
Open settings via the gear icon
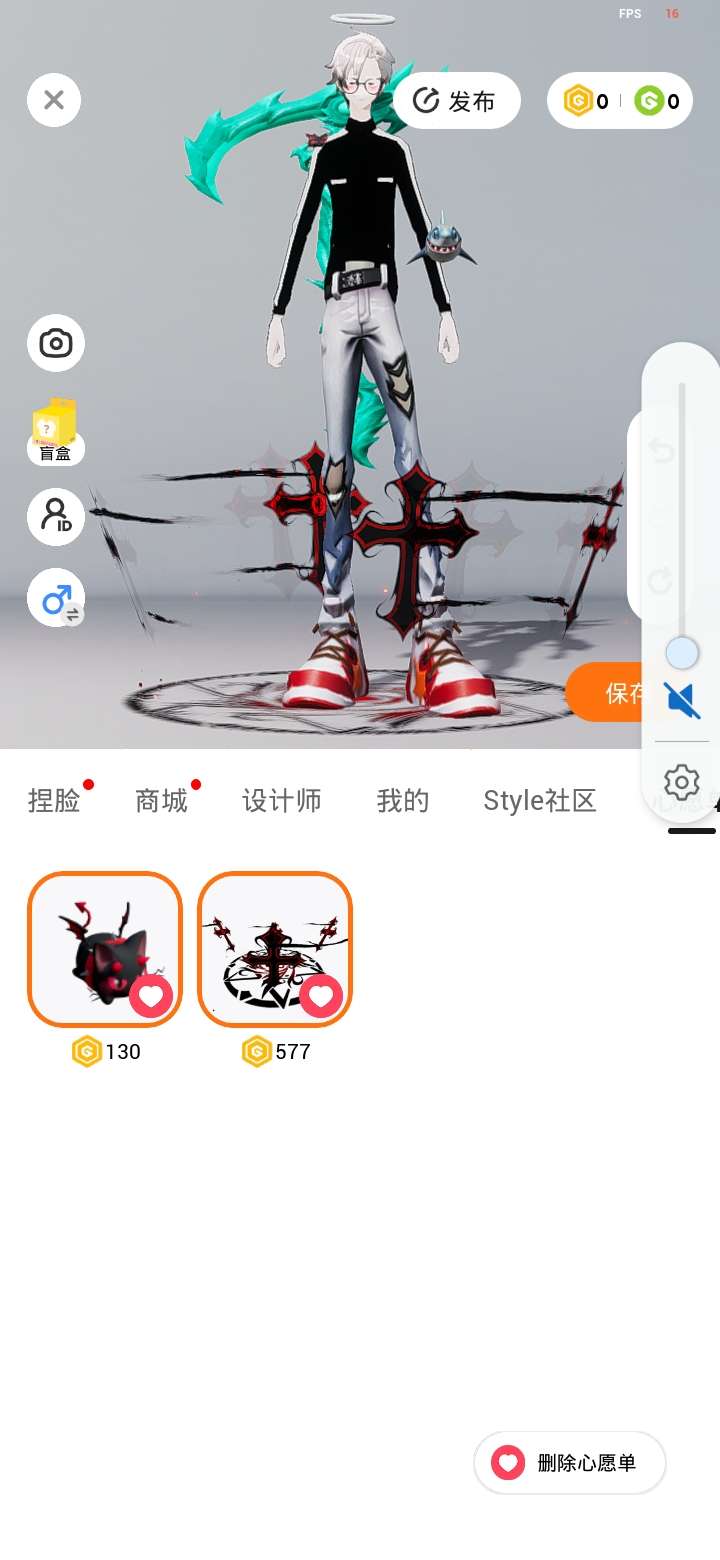(682, 781)
